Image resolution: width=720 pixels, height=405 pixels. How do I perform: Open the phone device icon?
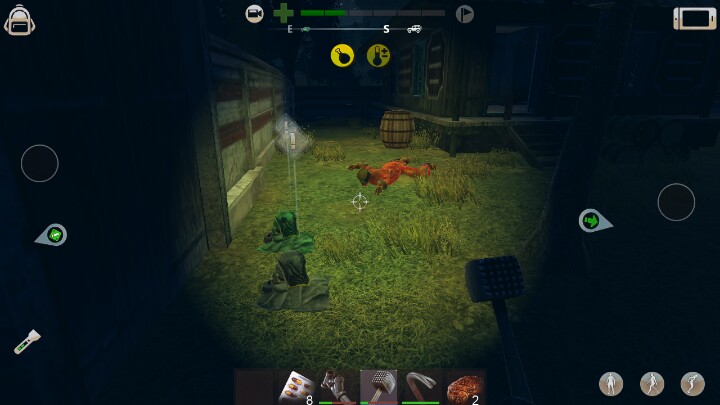tap(694, 19)
